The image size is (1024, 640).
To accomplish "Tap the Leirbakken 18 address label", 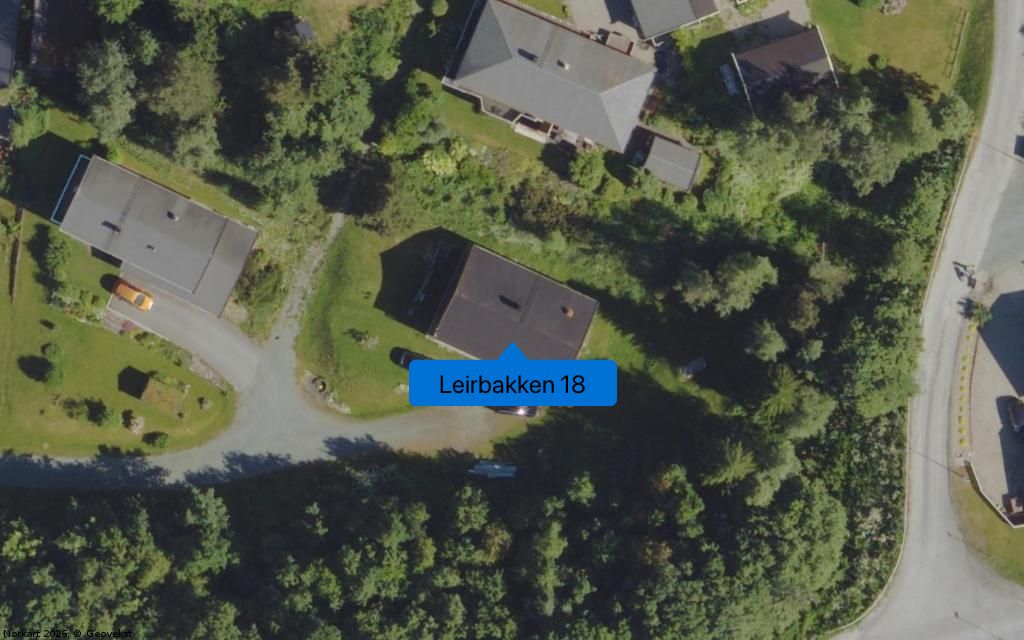I will click(x=512, y=383).
